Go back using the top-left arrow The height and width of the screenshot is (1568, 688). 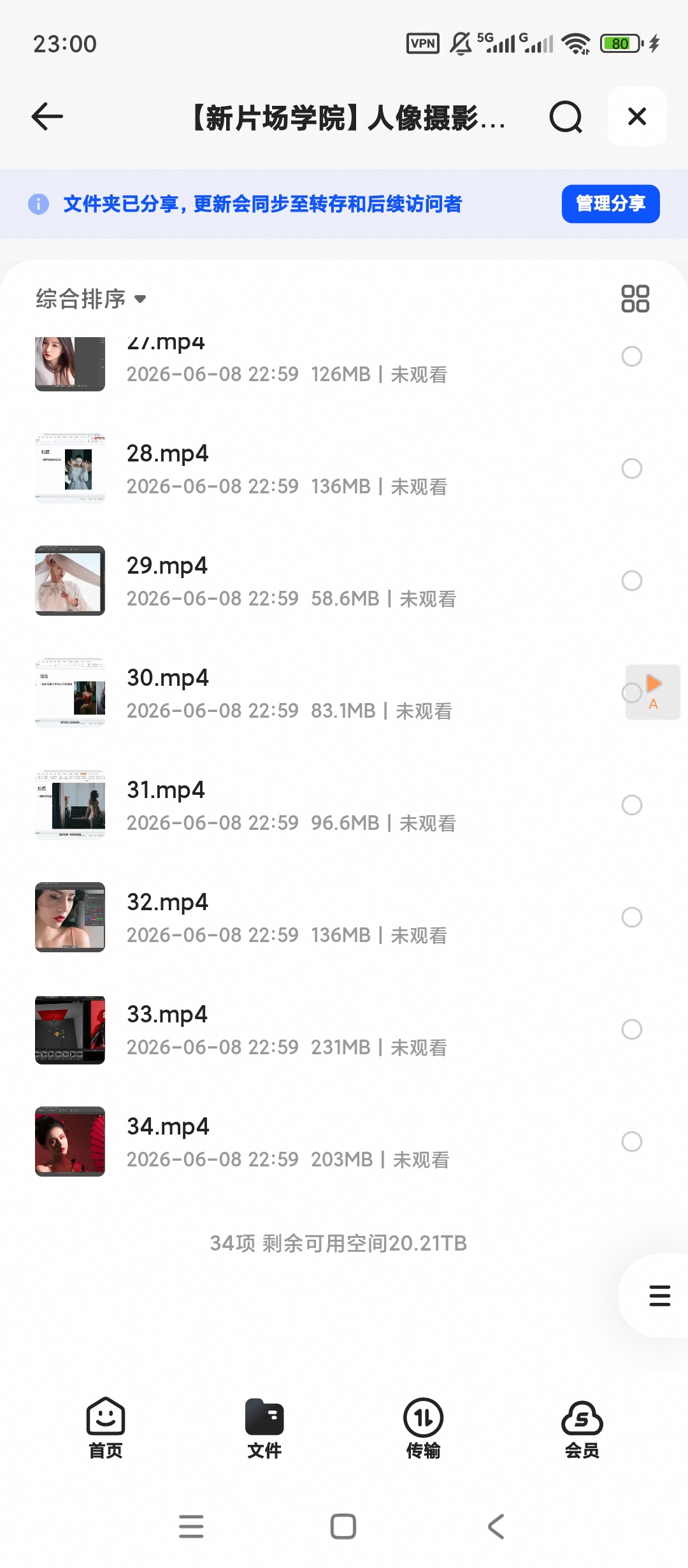point(47,117)
